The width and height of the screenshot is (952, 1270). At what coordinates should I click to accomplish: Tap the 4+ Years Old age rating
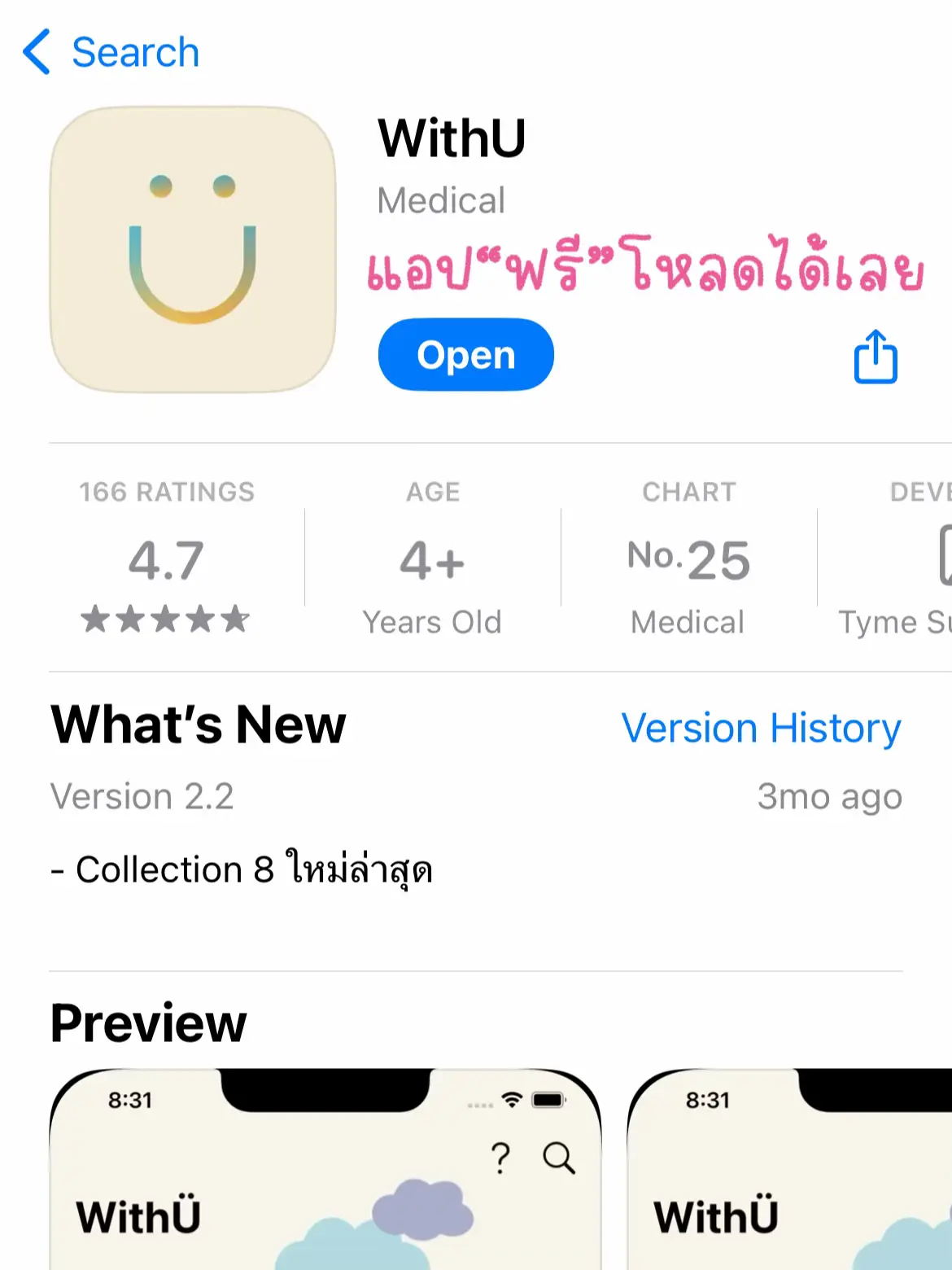coord(433,558)
